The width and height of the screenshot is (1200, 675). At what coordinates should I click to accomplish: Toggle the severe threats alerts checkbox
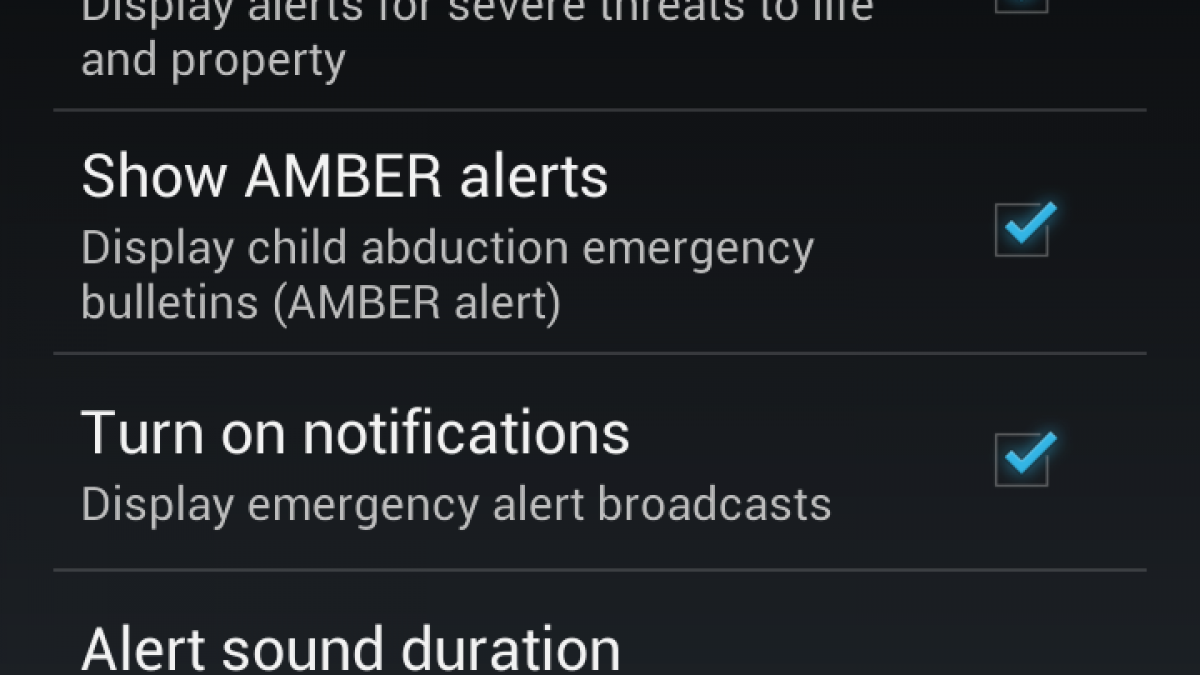(x=1022, y=5)
